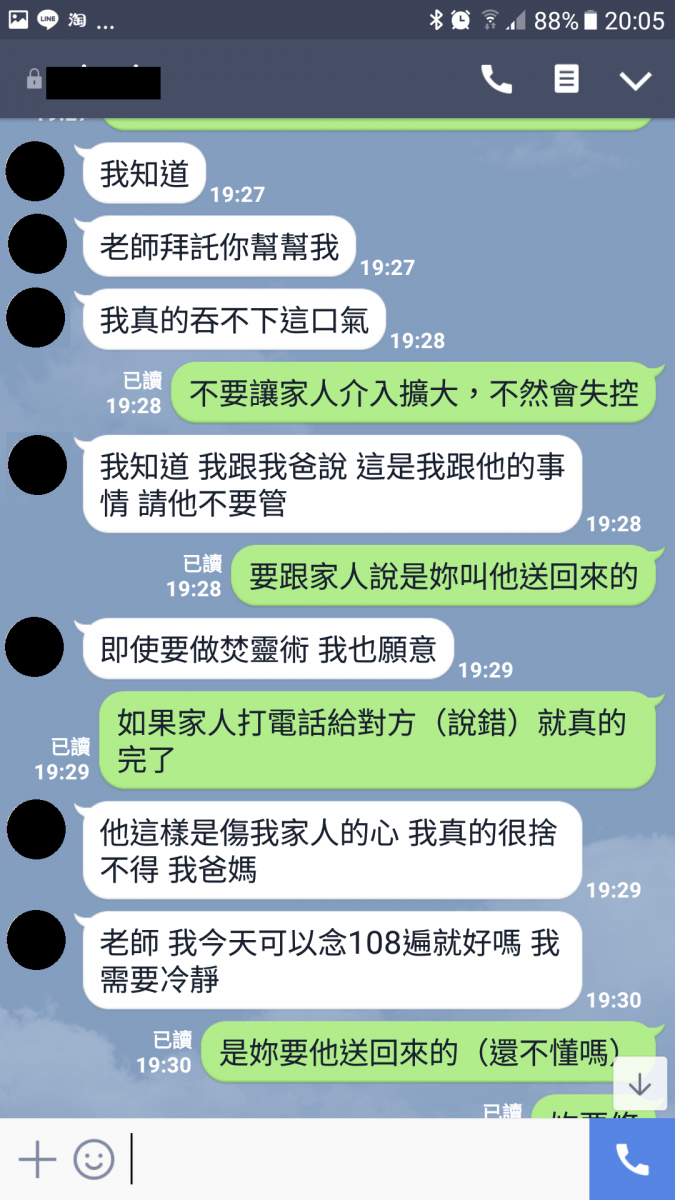
Task: Tap the blue call button
Action: click(632, 1159)
